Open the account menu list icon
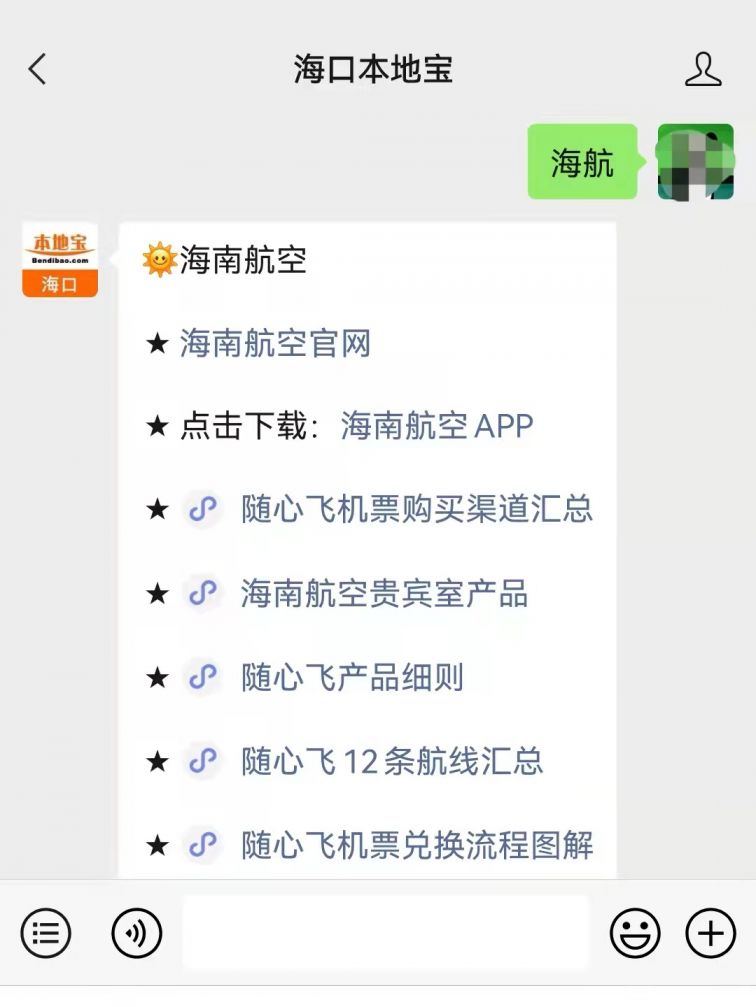The width and height of the screenshot is (756, 1007). pos(46,933)
